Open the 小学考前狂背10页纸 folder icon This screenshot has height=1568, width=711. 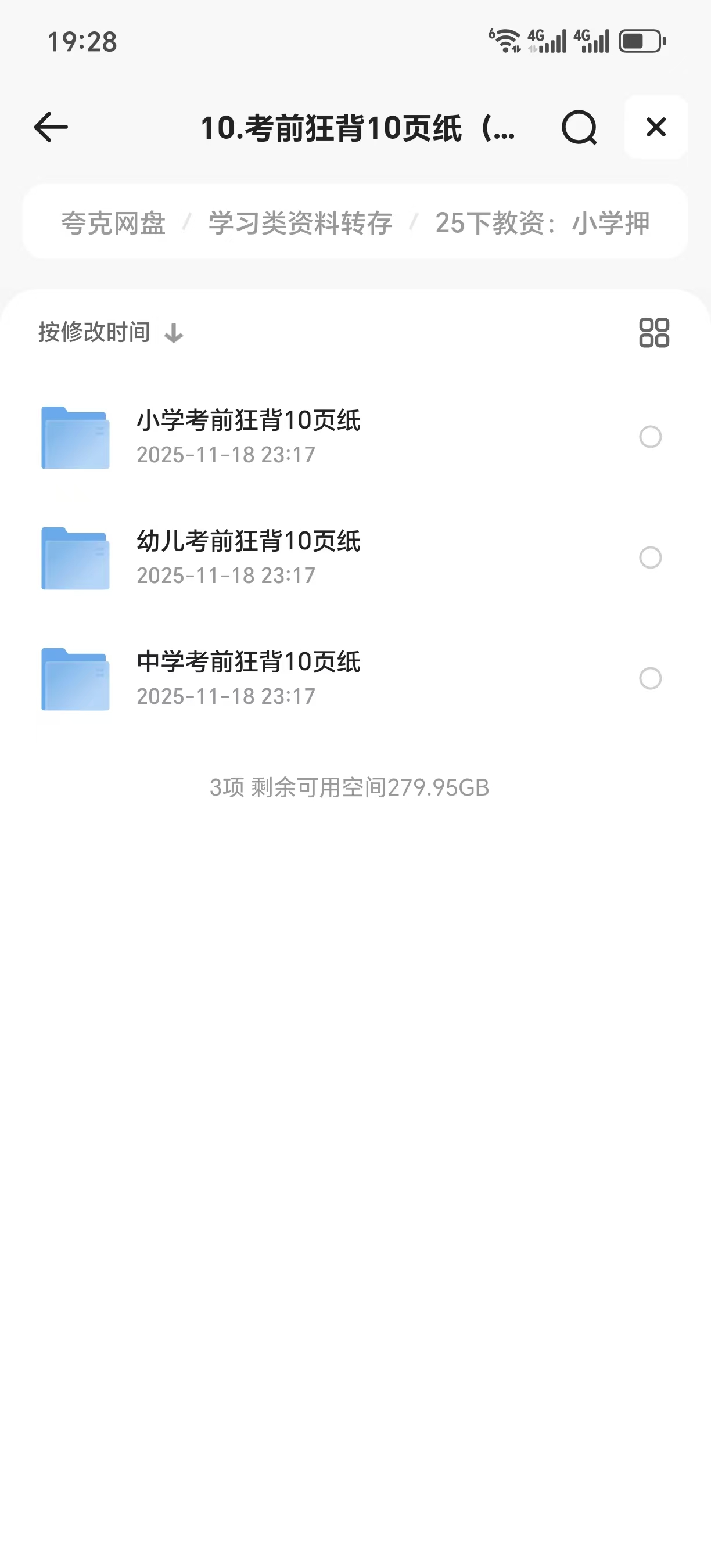[x=74, y=437]
